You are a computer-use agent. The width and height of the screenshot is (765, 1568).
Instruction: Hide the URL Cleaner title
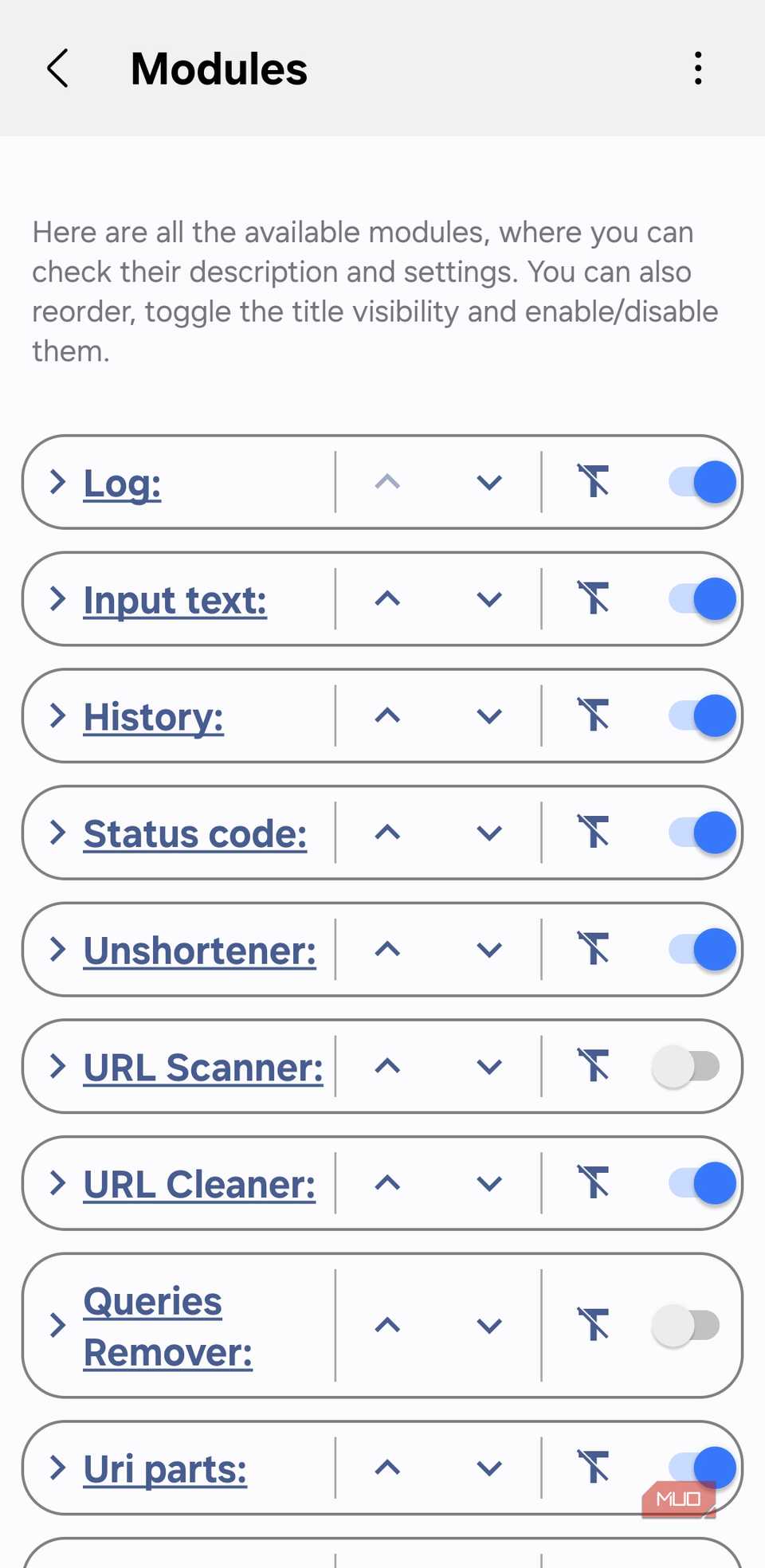pos(594,1183)
